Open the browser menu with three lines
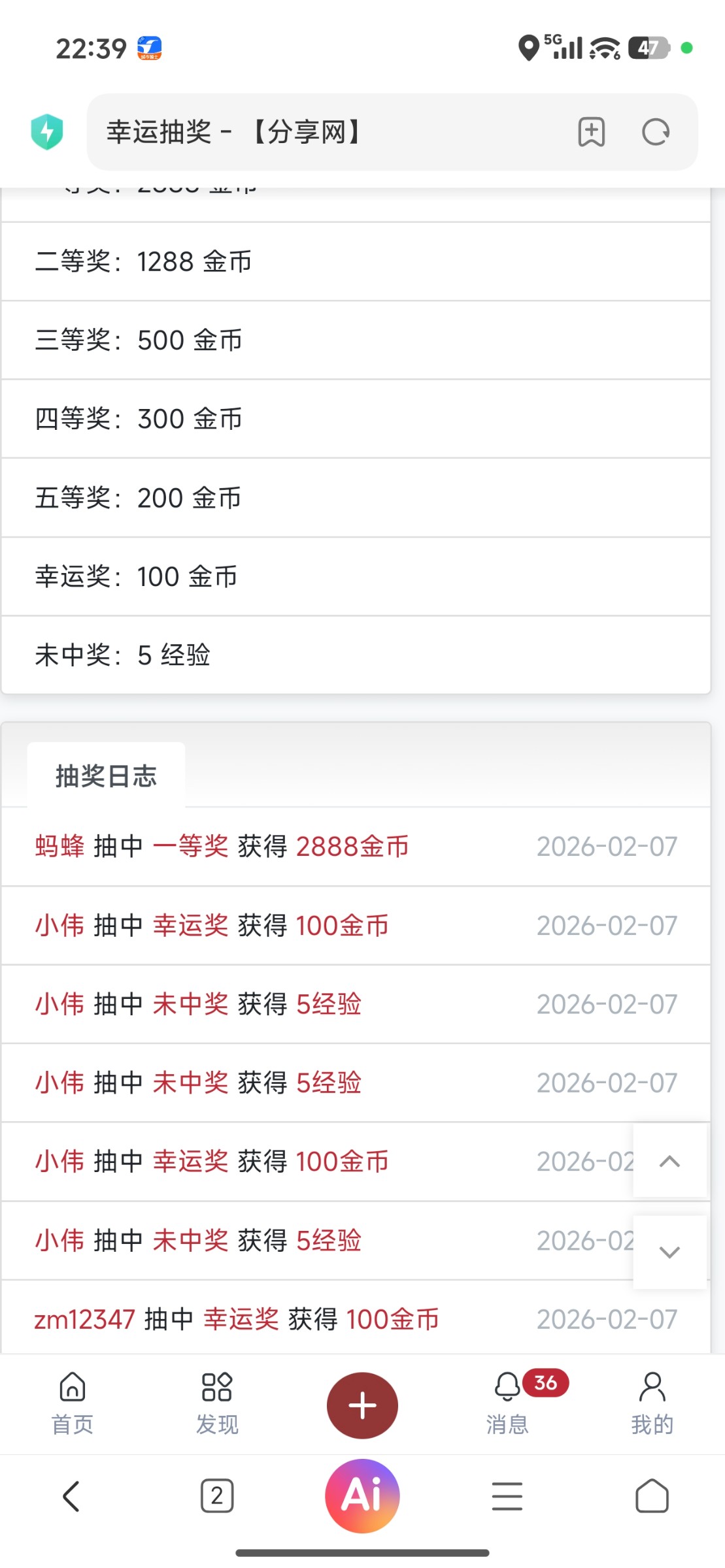The image size is (725, 1568). click(x=507, y=1495)
